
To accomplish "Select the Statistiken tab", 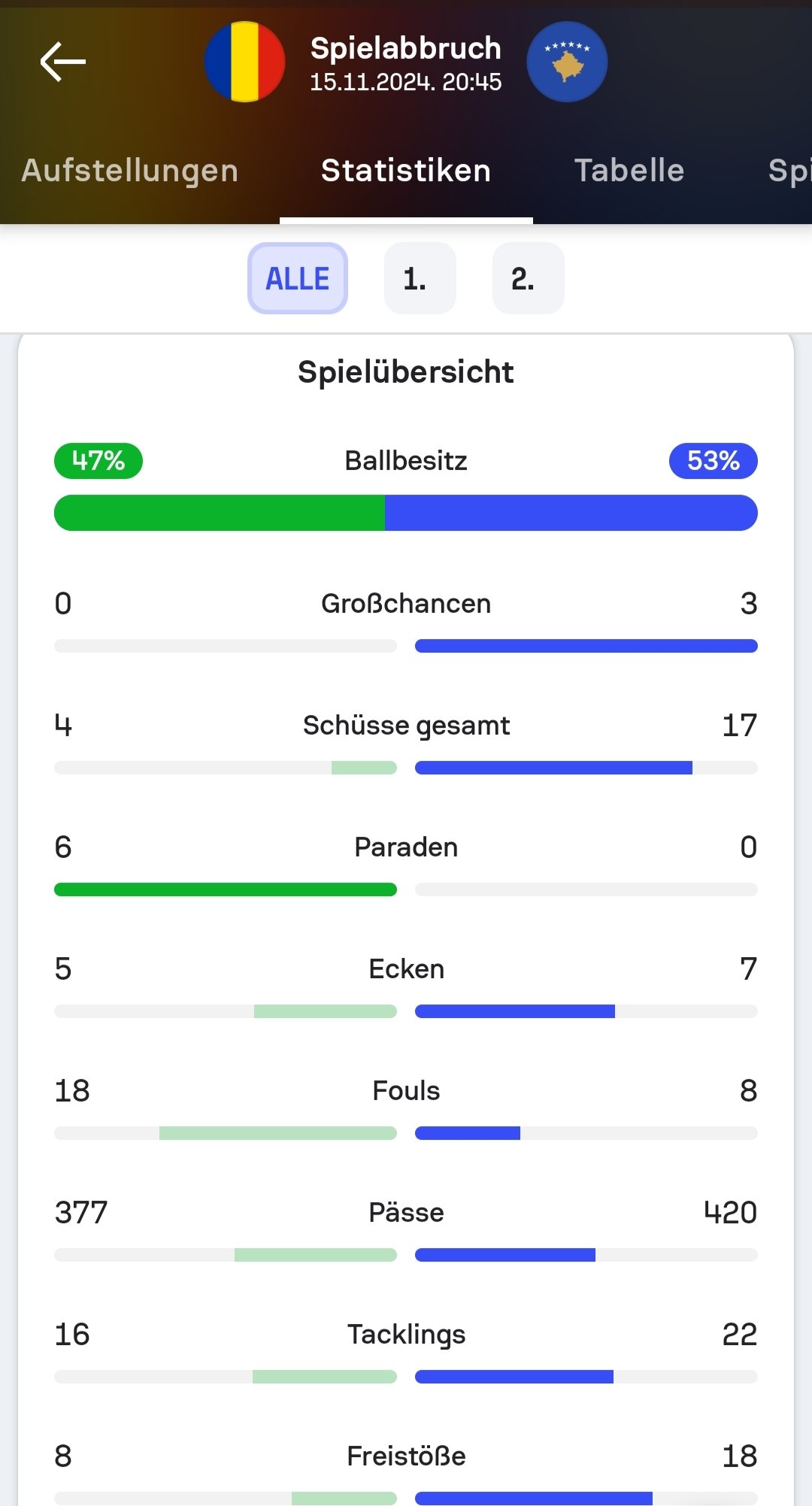I will tap(406, 171).
